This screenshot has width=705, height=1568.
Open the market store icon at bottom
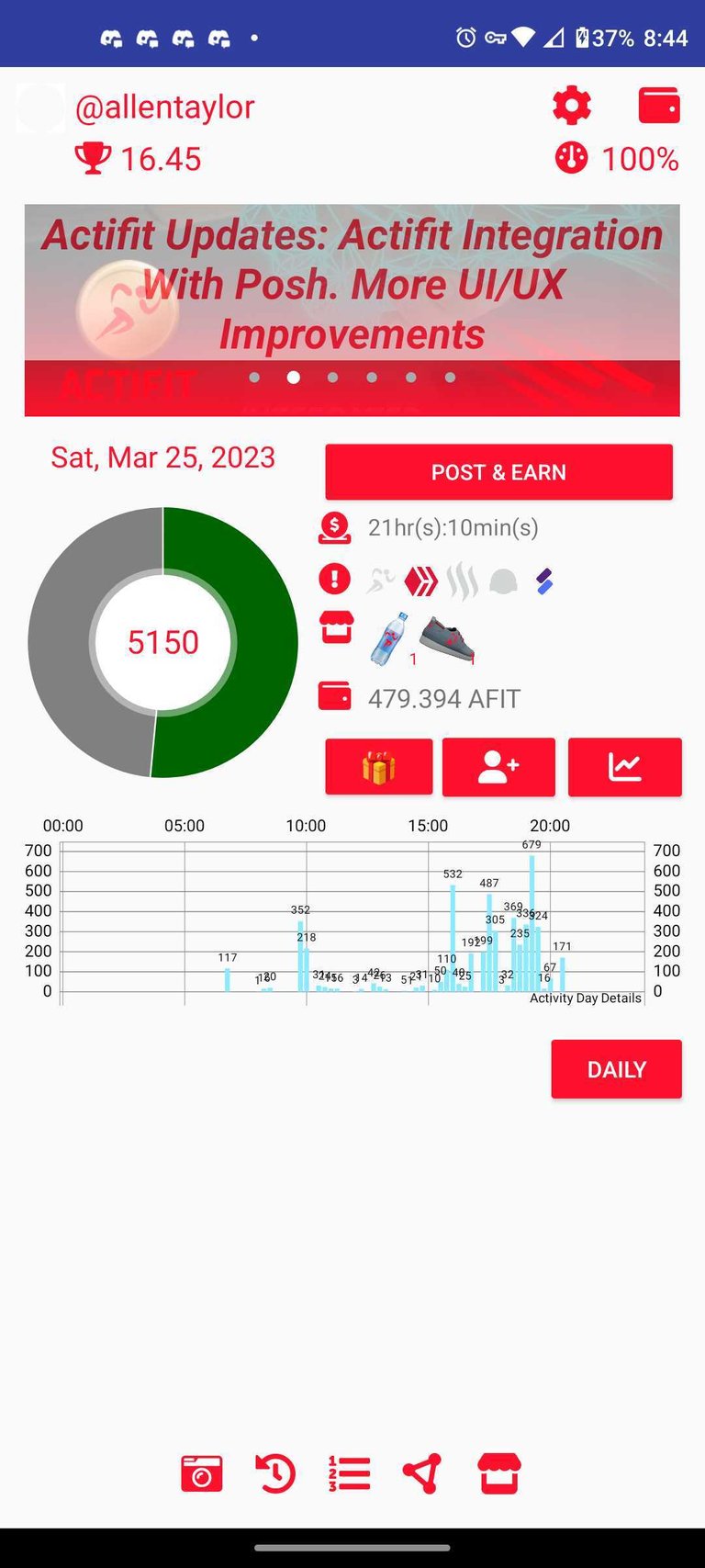point(499,1473)
